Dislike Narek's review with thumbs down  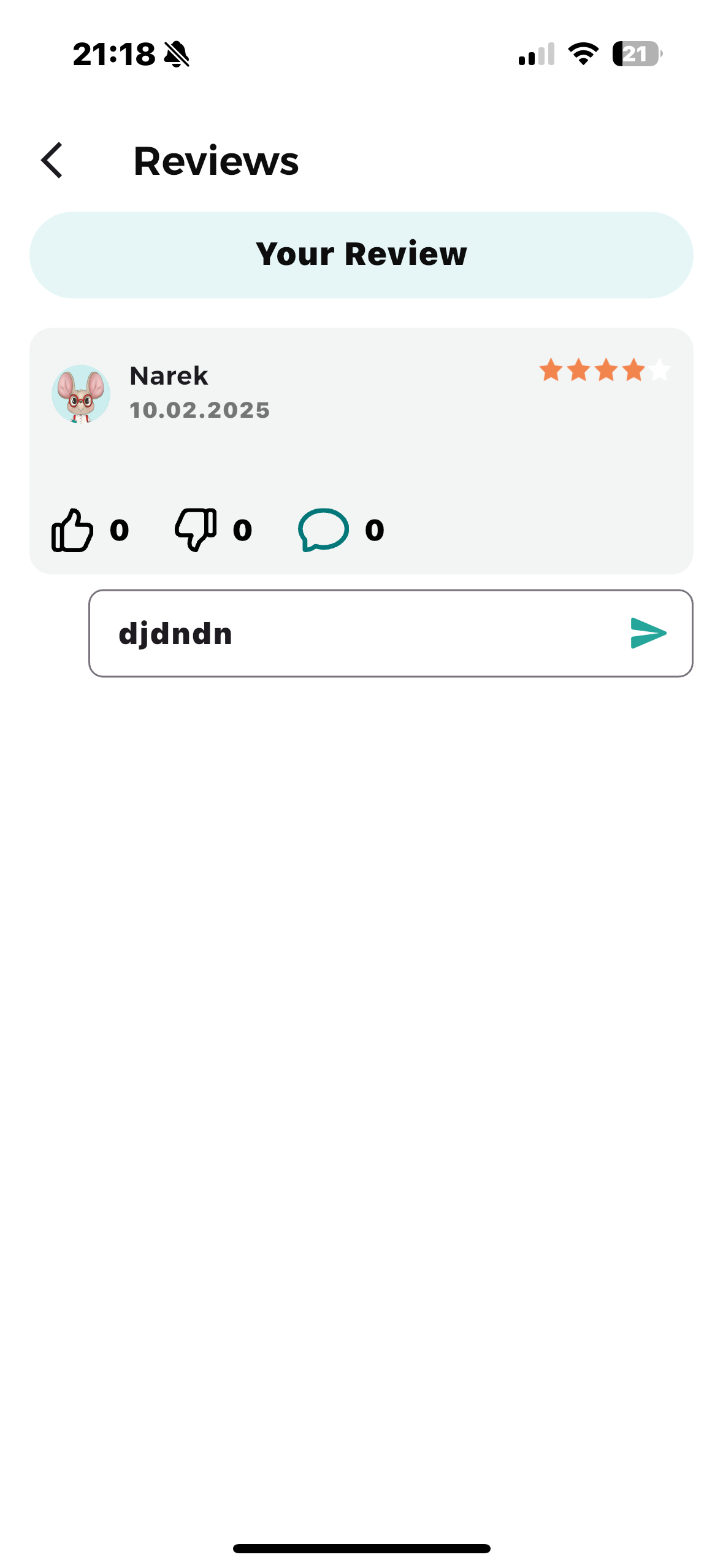[x=196, y=530]
